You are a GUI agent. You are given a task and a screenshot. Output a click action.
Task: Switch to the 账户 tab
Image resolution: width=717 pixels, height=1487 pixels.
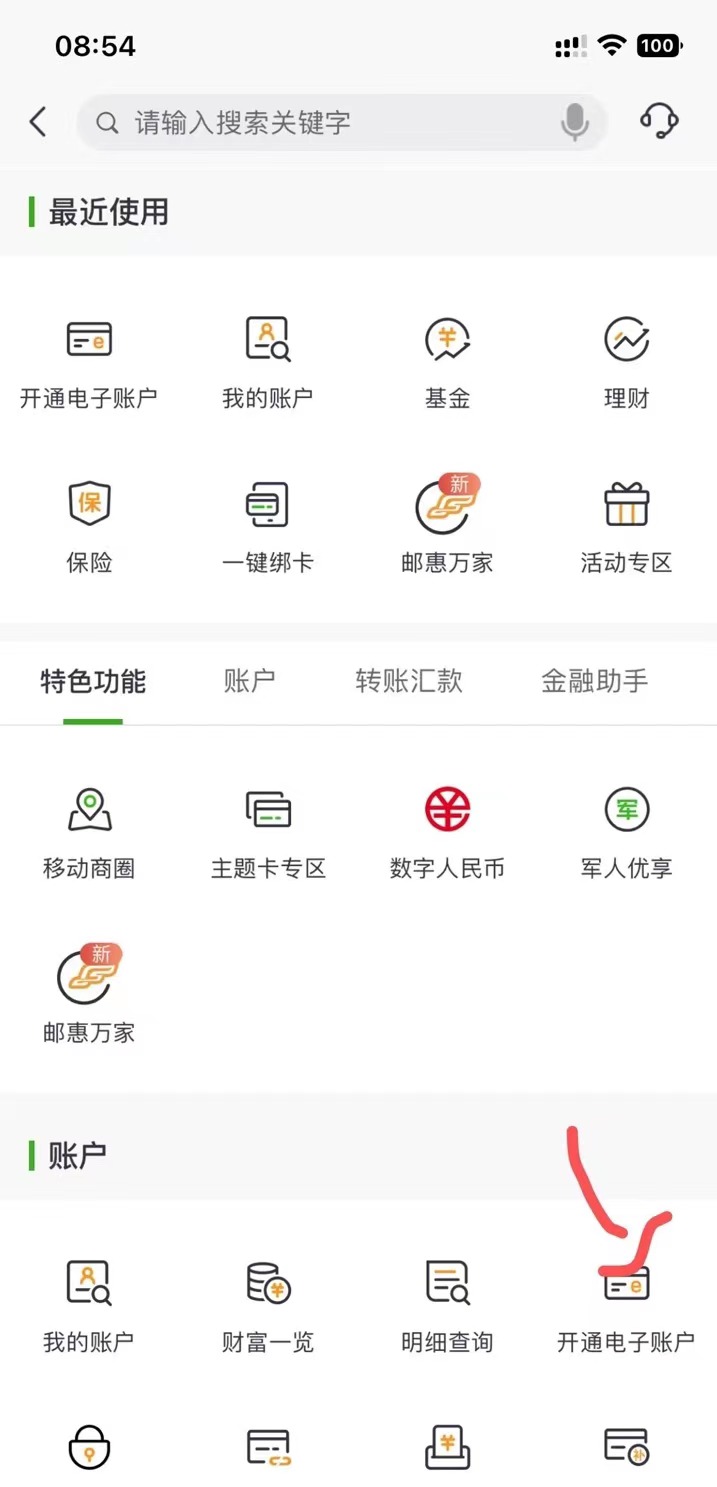(249, 682)
